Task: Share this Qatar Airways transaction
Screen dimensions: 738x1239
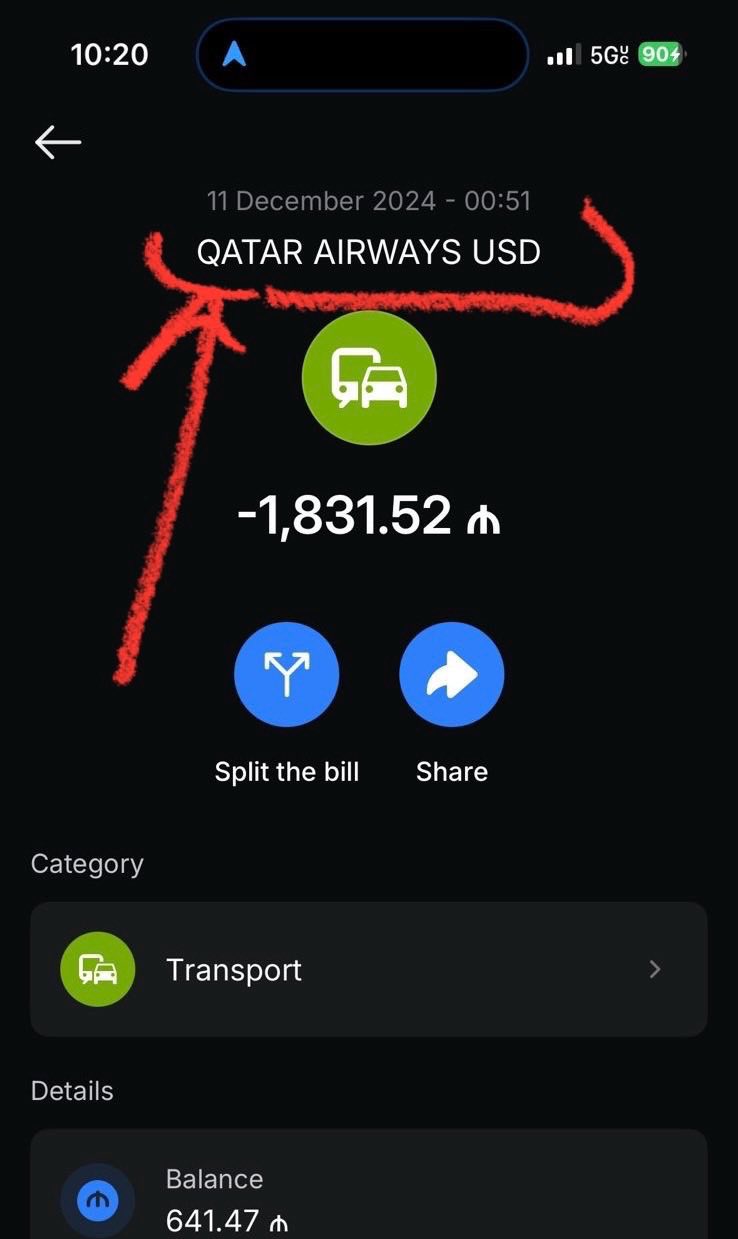Action: [x=451, y=675]
